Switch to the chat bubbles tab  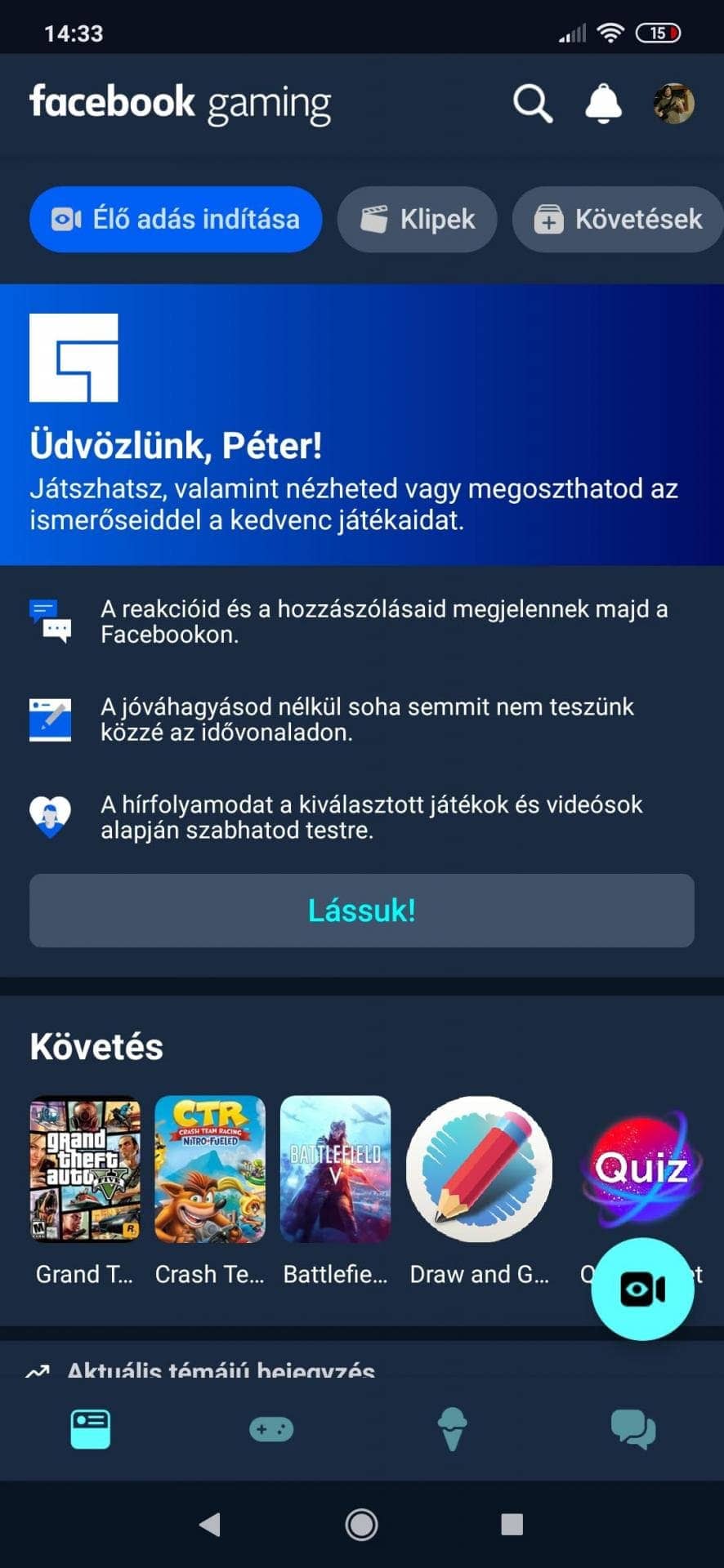[x=632, y=1428]
